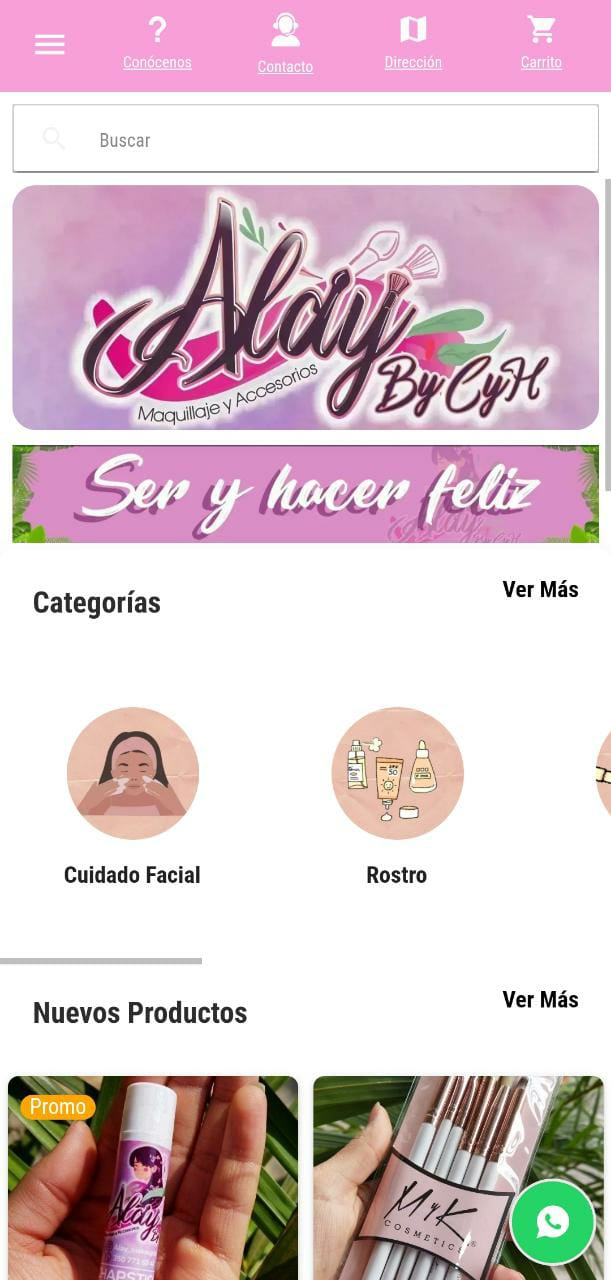Image resolution: width=611 pixels, height=1280 pixels.
Task: View the Carrito shopping cart
Action: point(541,44)
